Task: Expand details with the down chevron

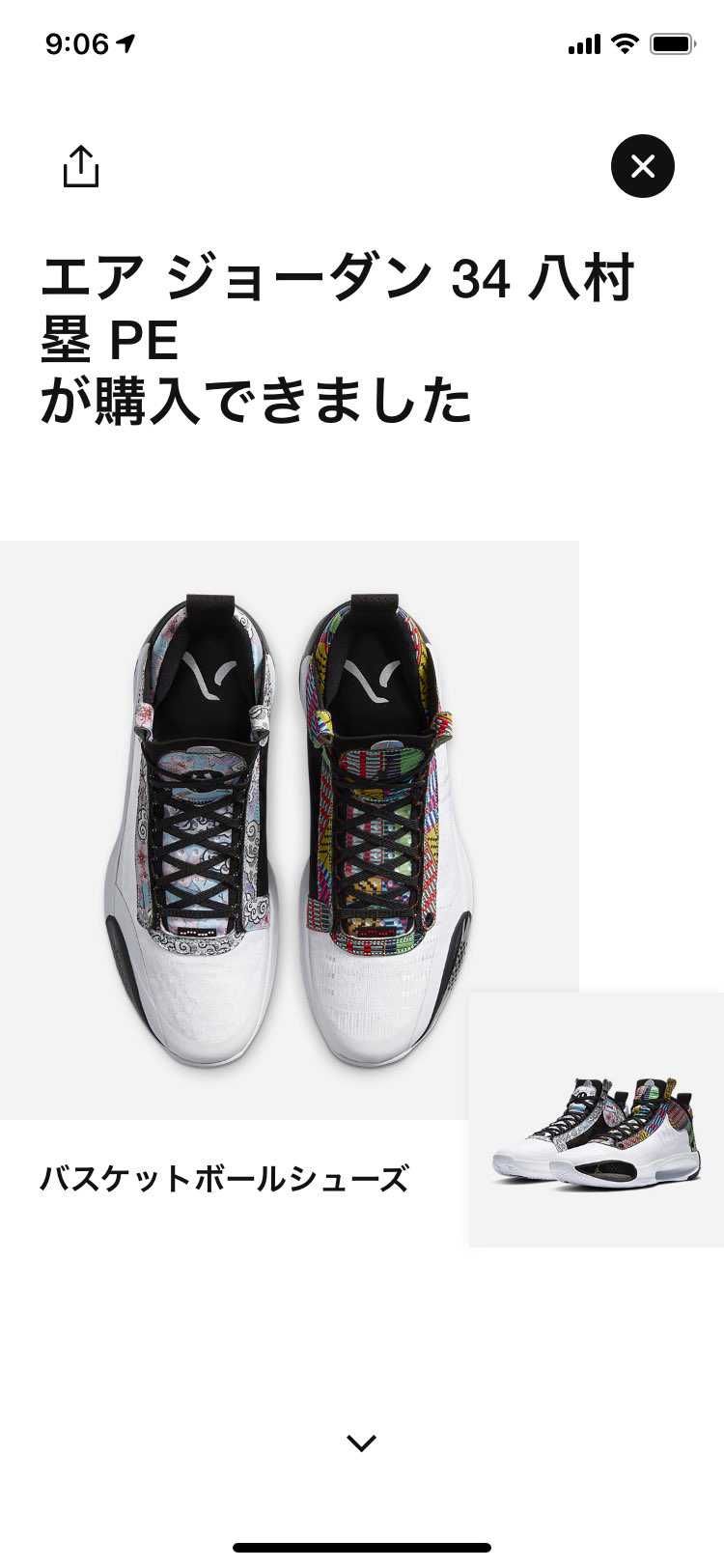Action: tap(361, 1443)
